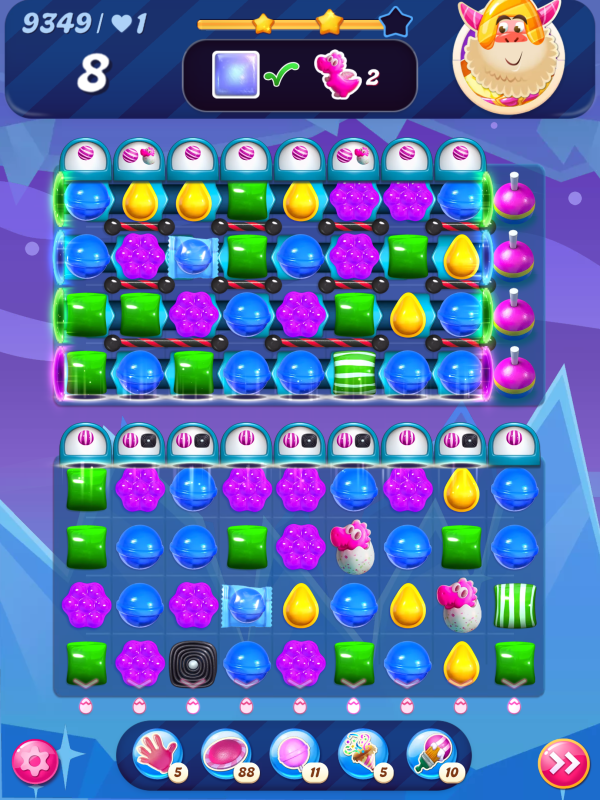Select the booster showing 88 remaining

click(x=225, y=754)
